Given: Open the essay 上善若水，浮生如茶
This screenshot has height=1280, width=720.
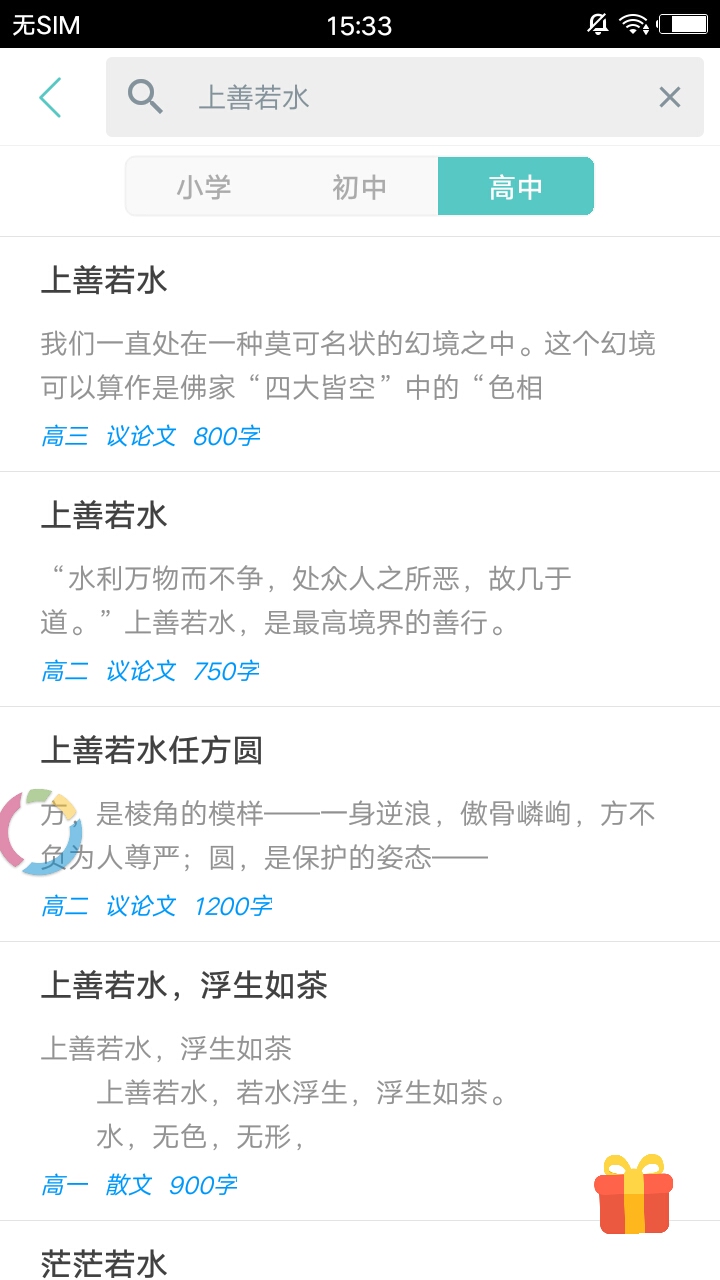Looking at the screenshot, I should (360, 1081).
